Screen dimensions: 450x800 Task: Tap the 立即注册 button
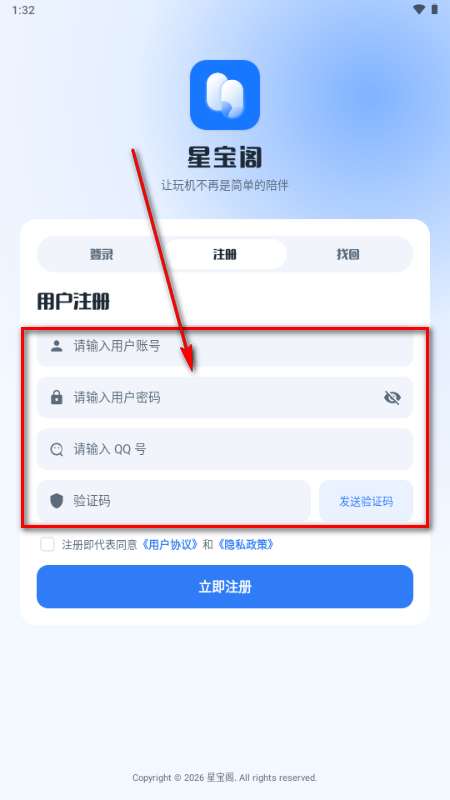pyautogui.click(x=225, y=587)
